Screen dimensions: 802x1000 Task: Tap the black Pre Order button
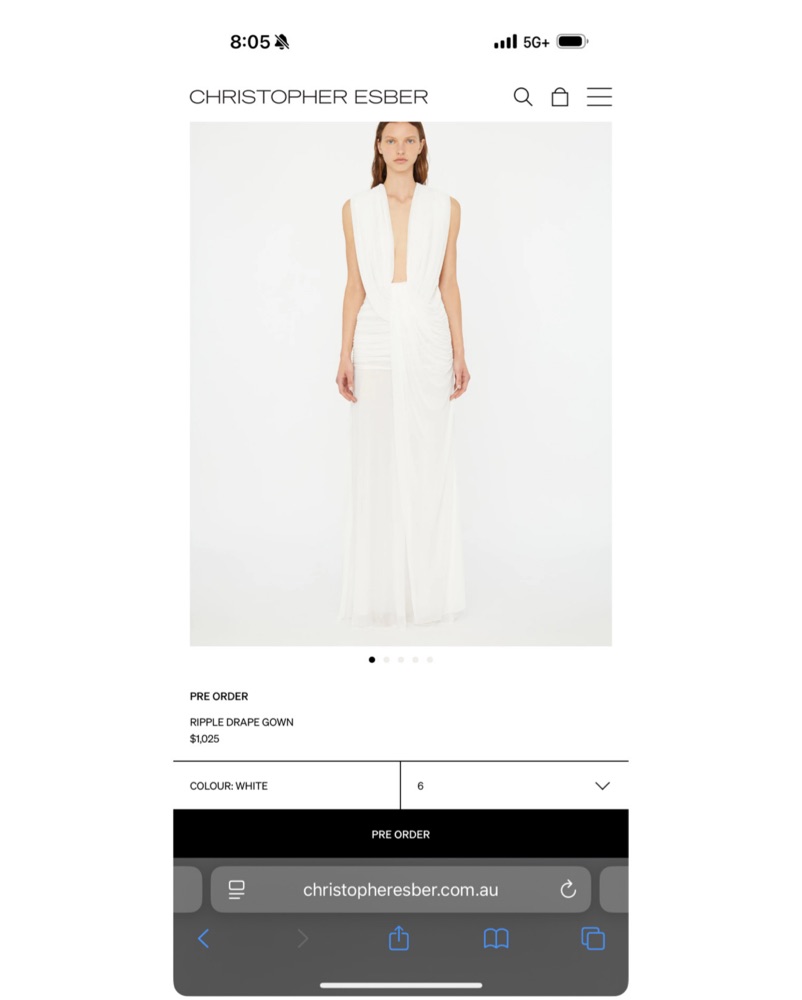point(400,834)
